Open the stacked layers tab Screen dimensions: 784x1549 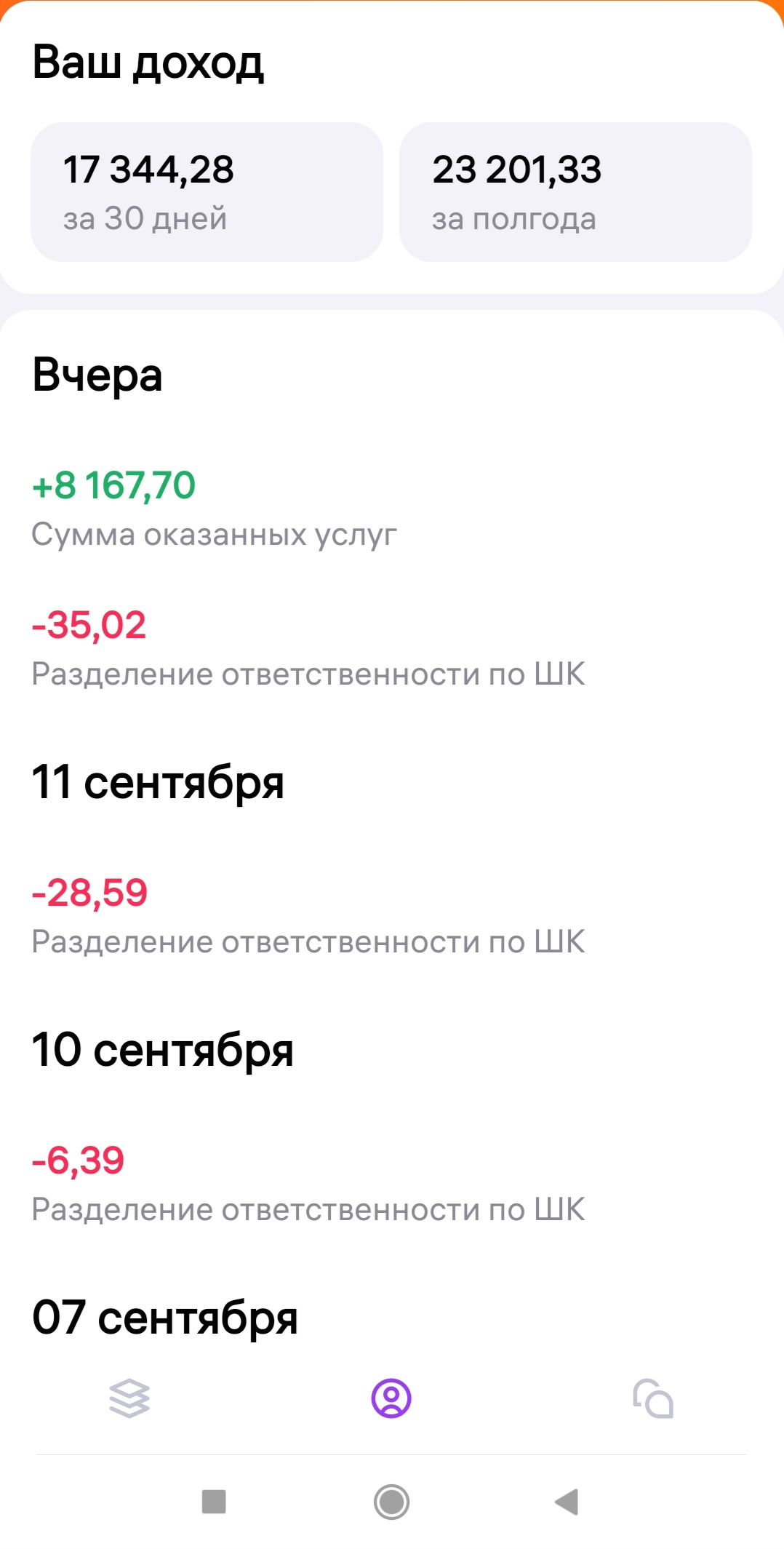[129, 1398]
